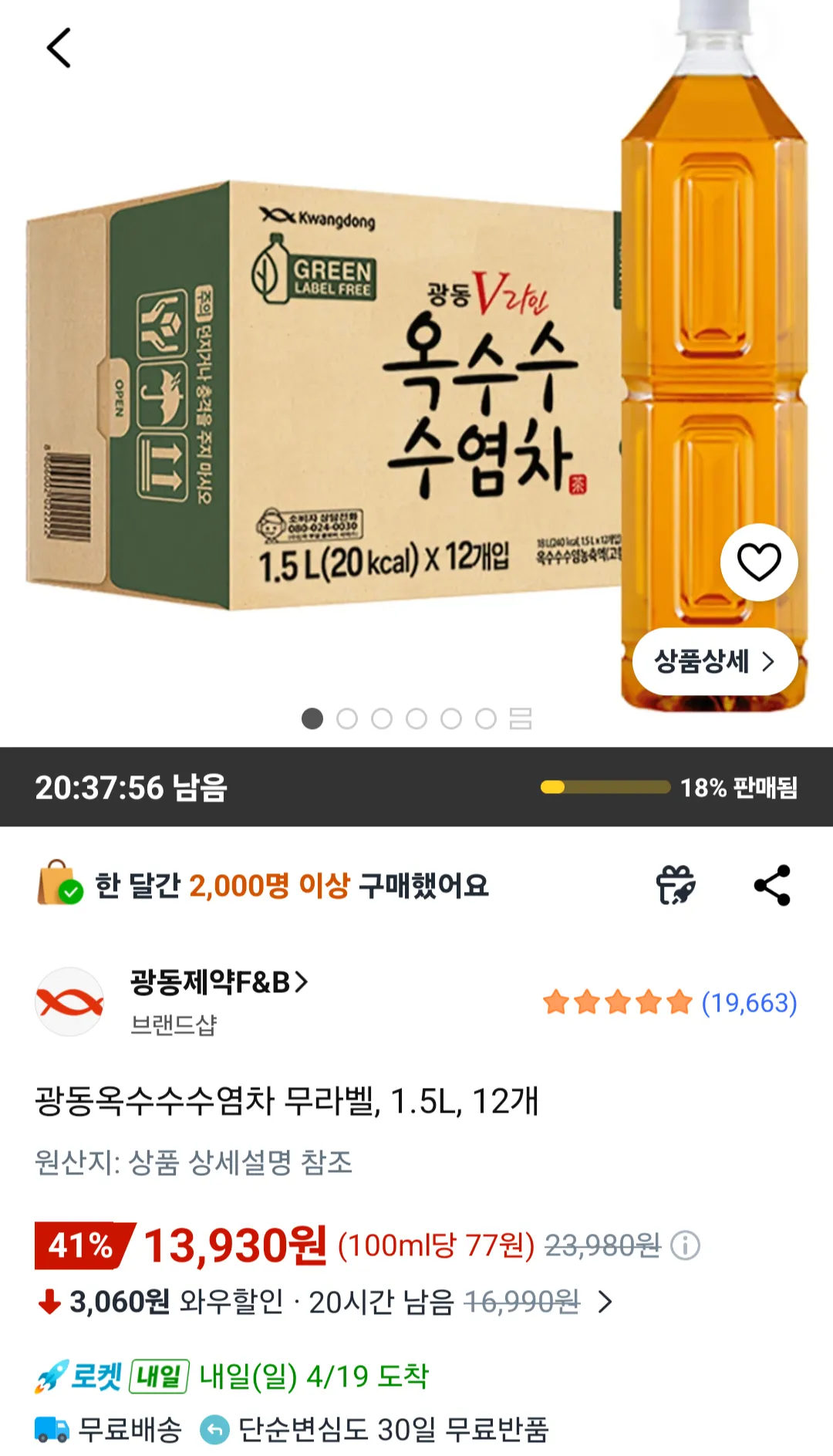Jump to second product image dot

coord(347,719)
